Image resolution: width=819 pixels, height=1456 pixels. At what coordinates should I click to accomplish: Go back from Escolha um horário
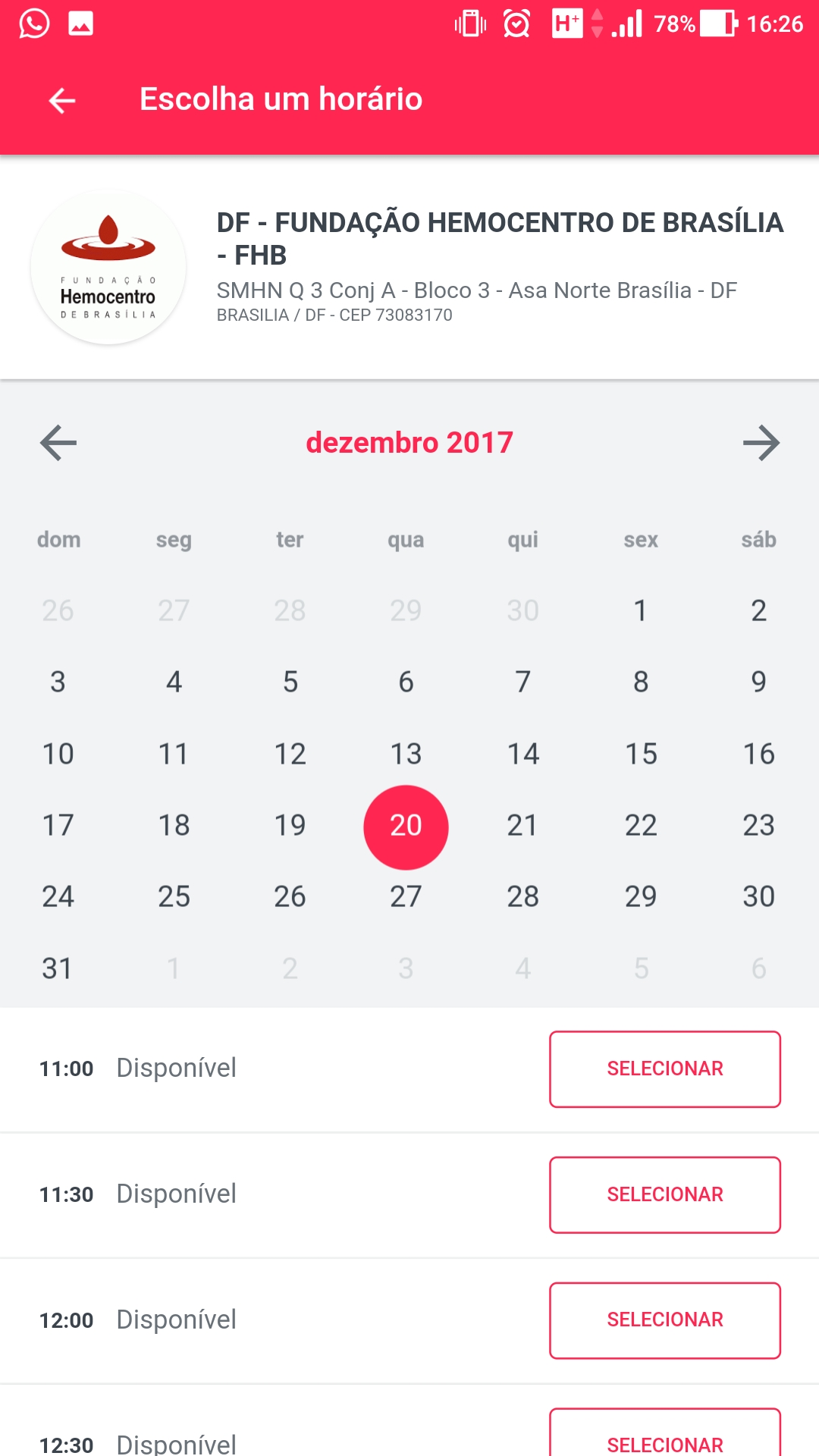[x=61, y=100]
